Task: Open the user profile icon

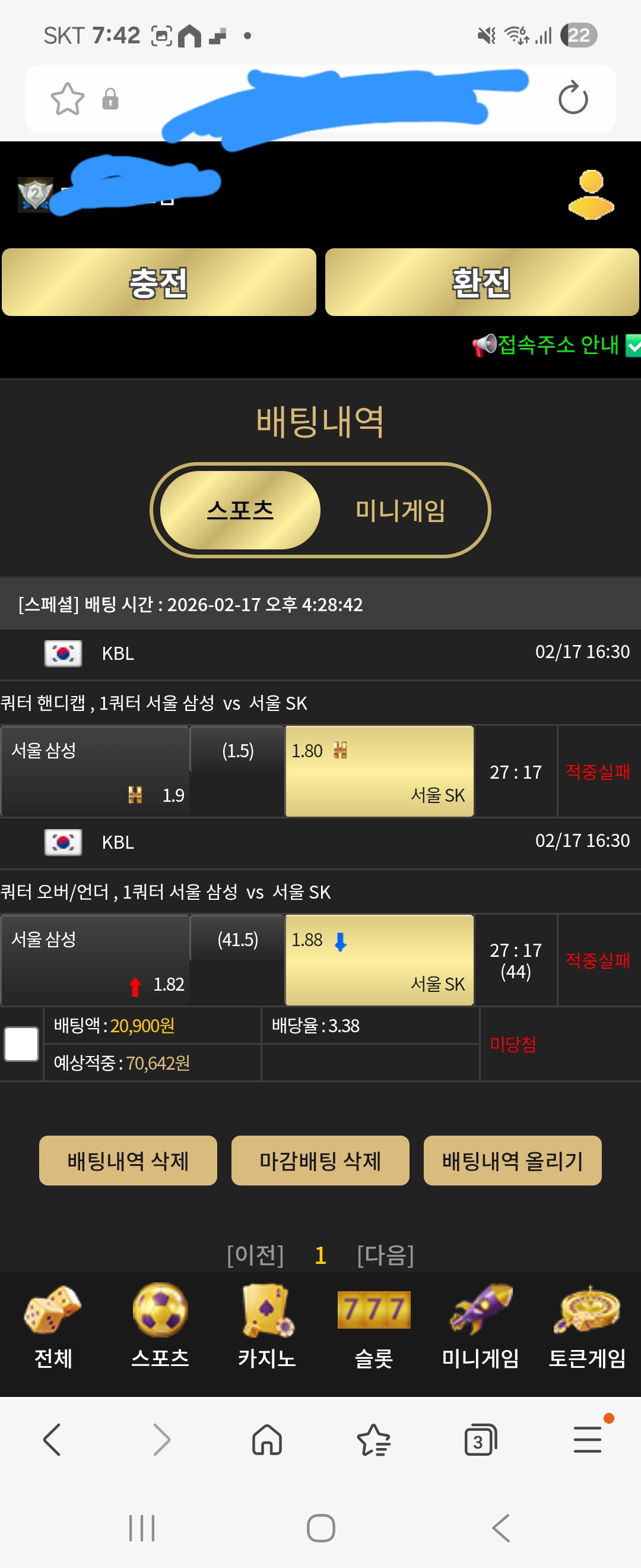Action: pos(591,195)
